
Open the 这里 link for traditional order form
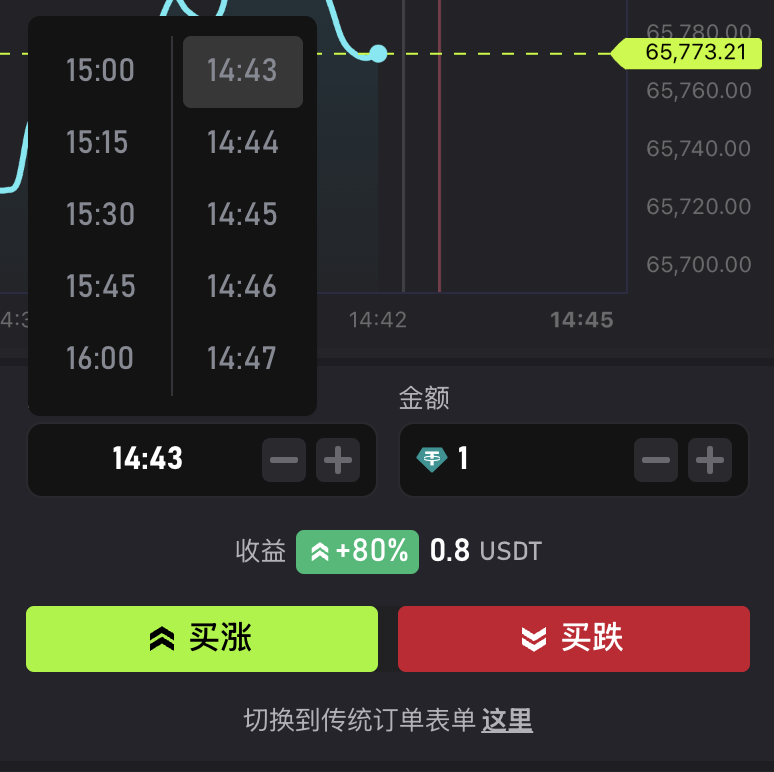(x=507, y=720)
